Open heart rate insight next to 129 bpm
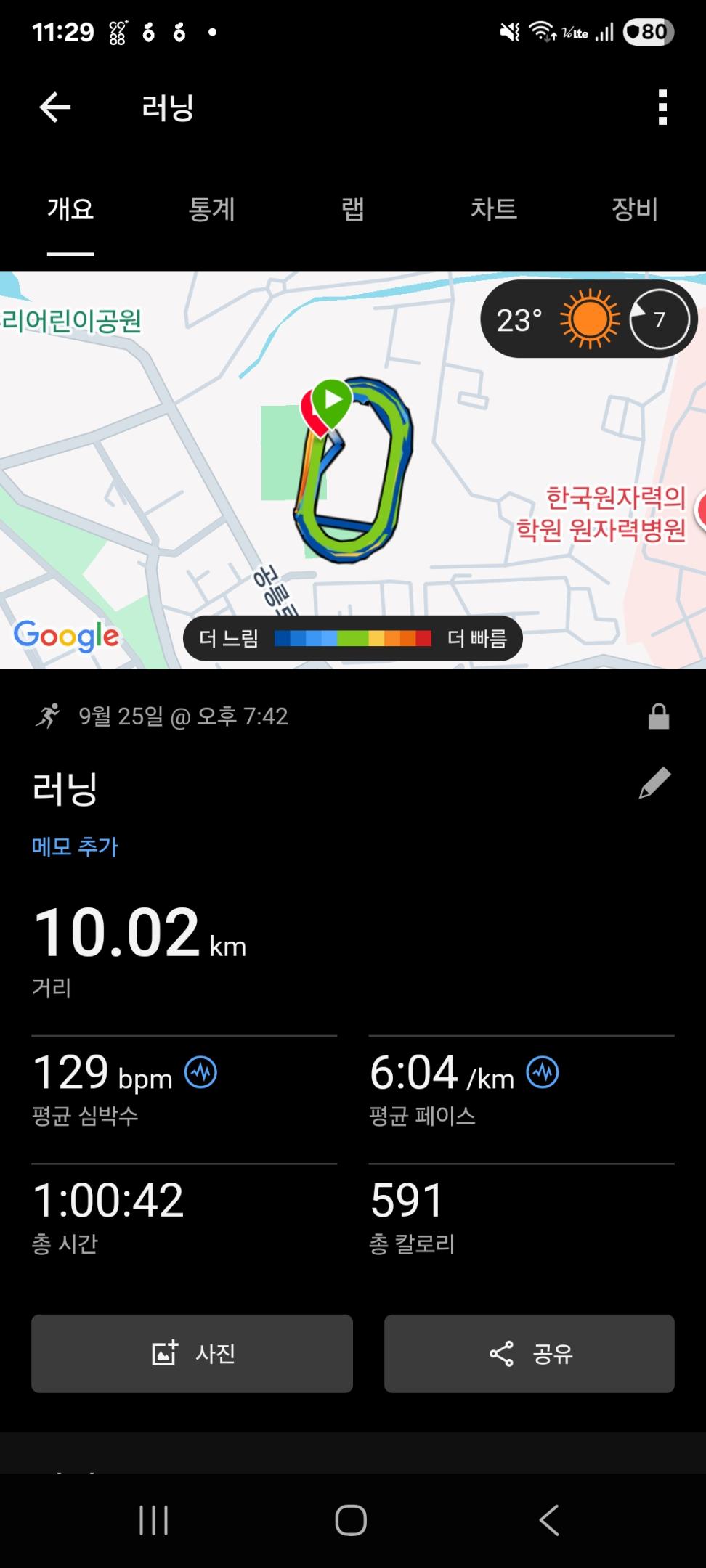The height and width of the screenshot is (1568, 706). 200,1072
